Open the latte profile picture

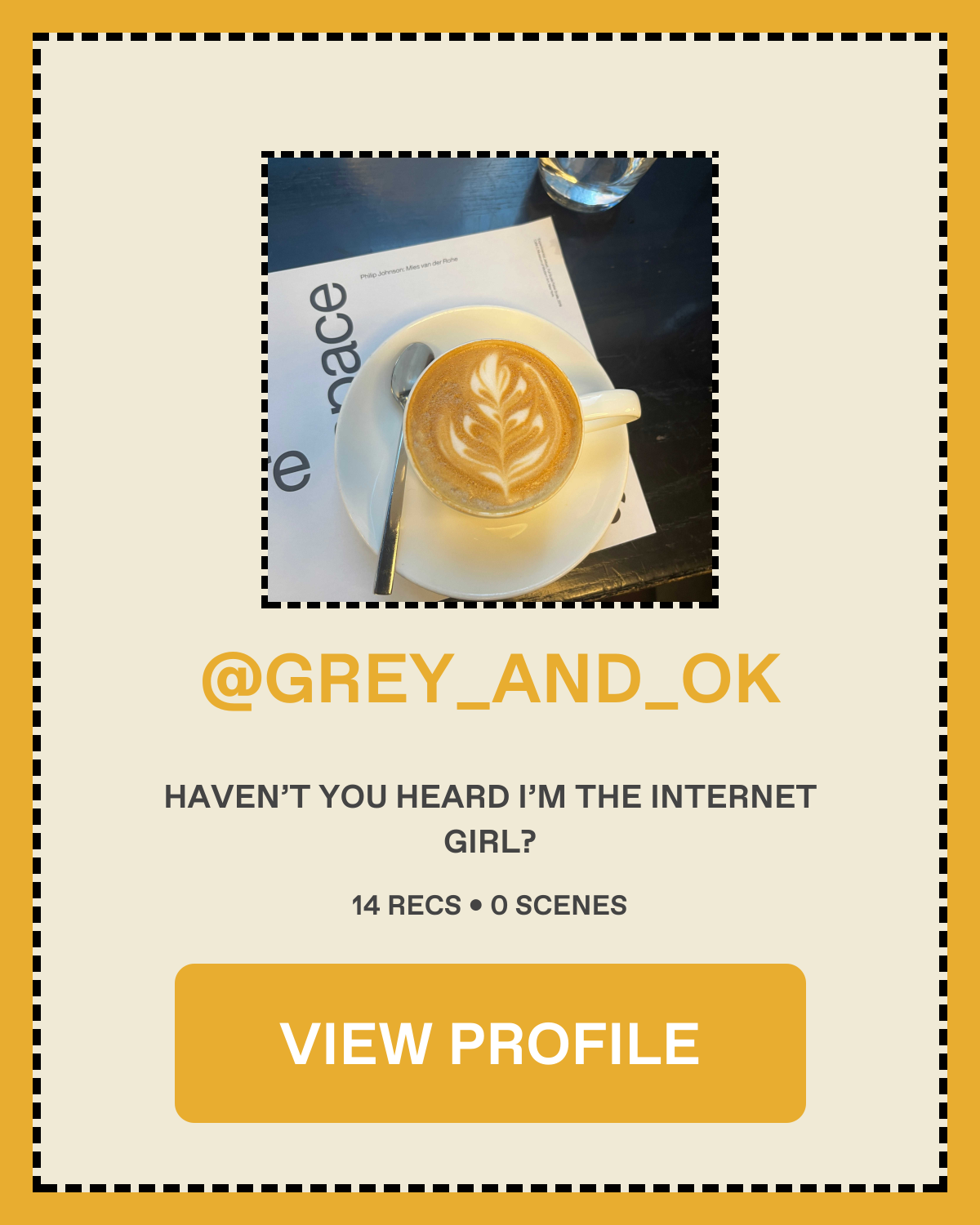point(490,380)
